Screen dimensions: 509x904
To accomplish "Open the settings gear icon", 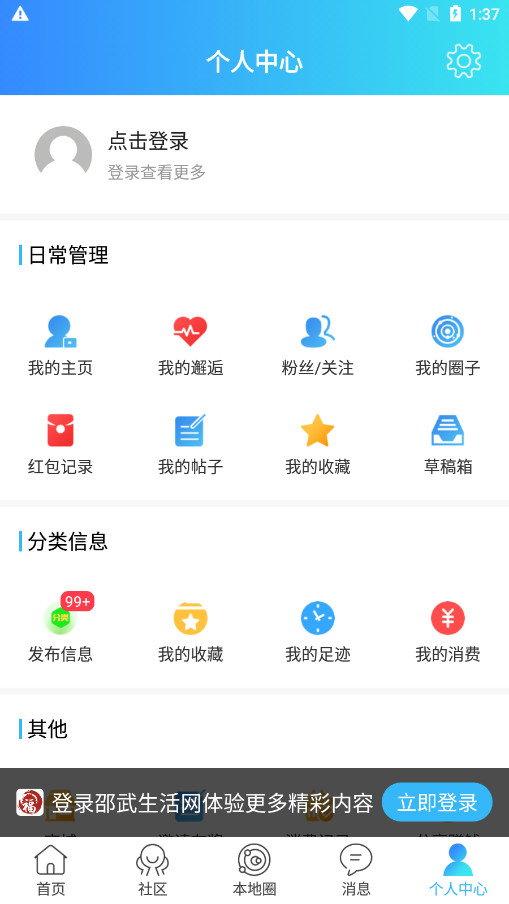I will click(463, 61).
